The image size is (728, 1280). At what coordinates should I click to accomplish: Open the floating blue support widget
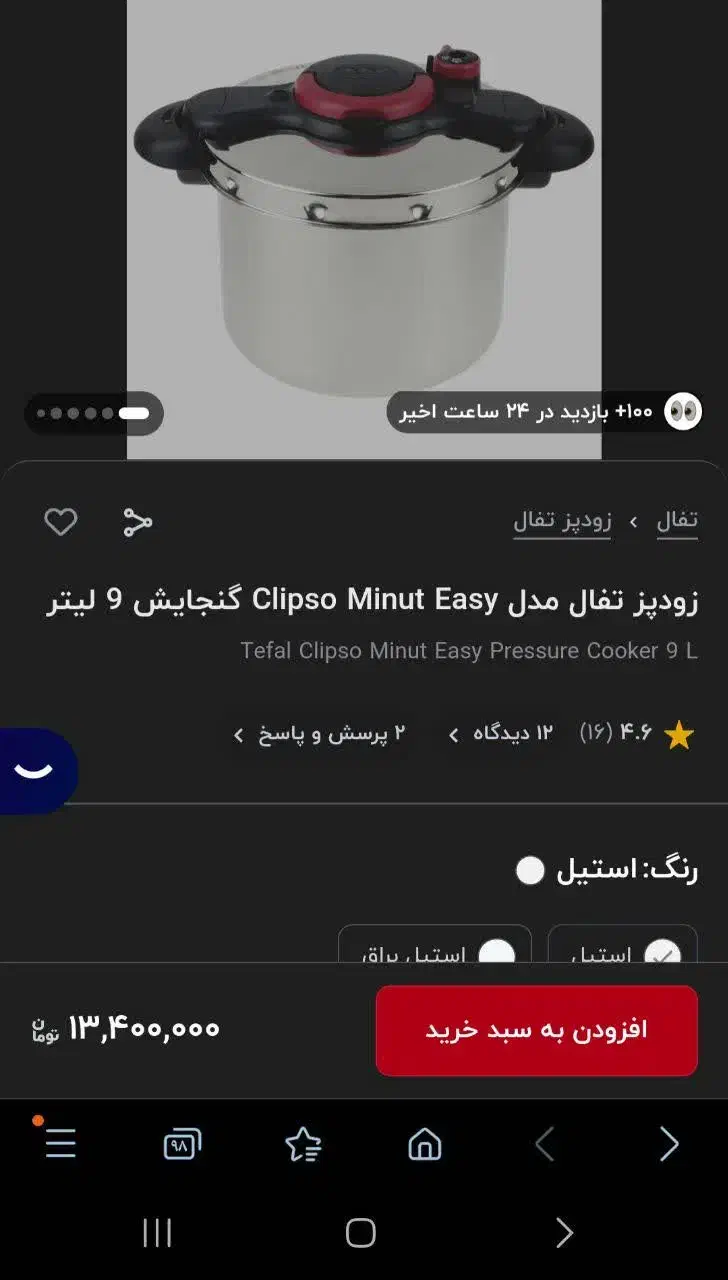[36, 771]
